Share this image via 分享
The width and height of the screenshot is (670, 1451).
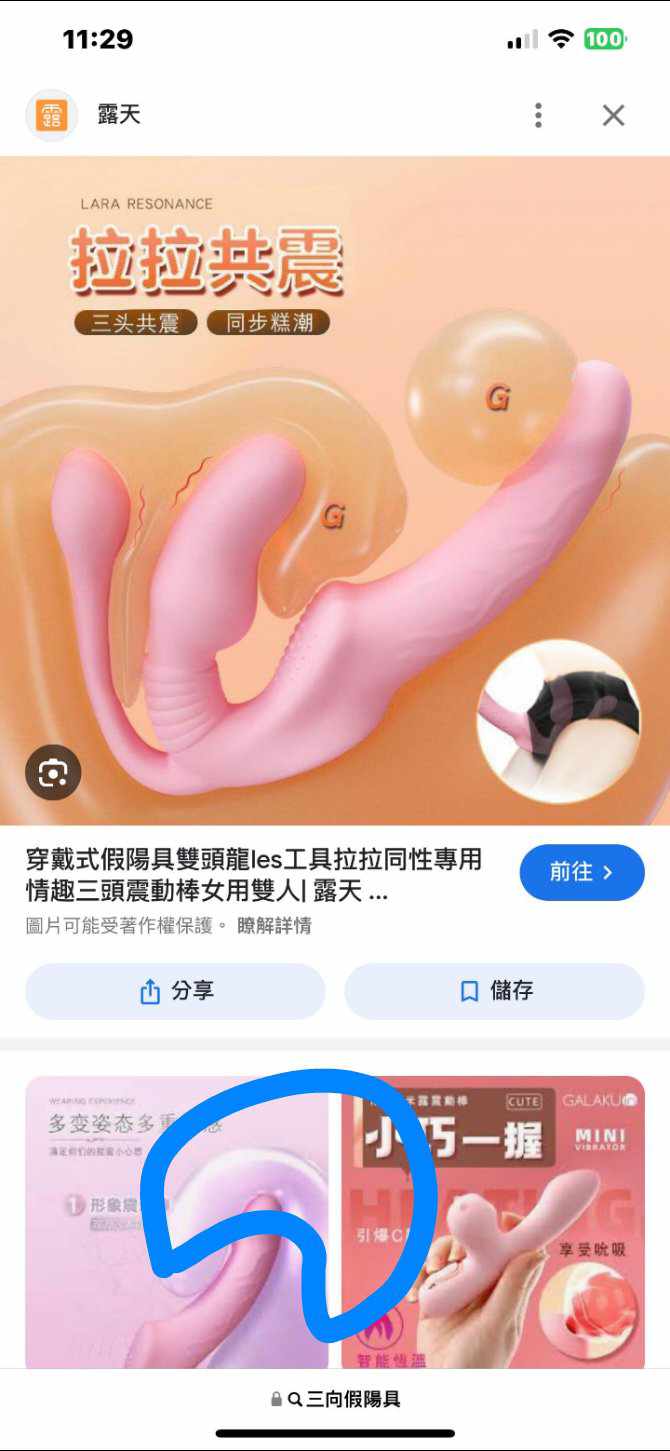(175, 991)
